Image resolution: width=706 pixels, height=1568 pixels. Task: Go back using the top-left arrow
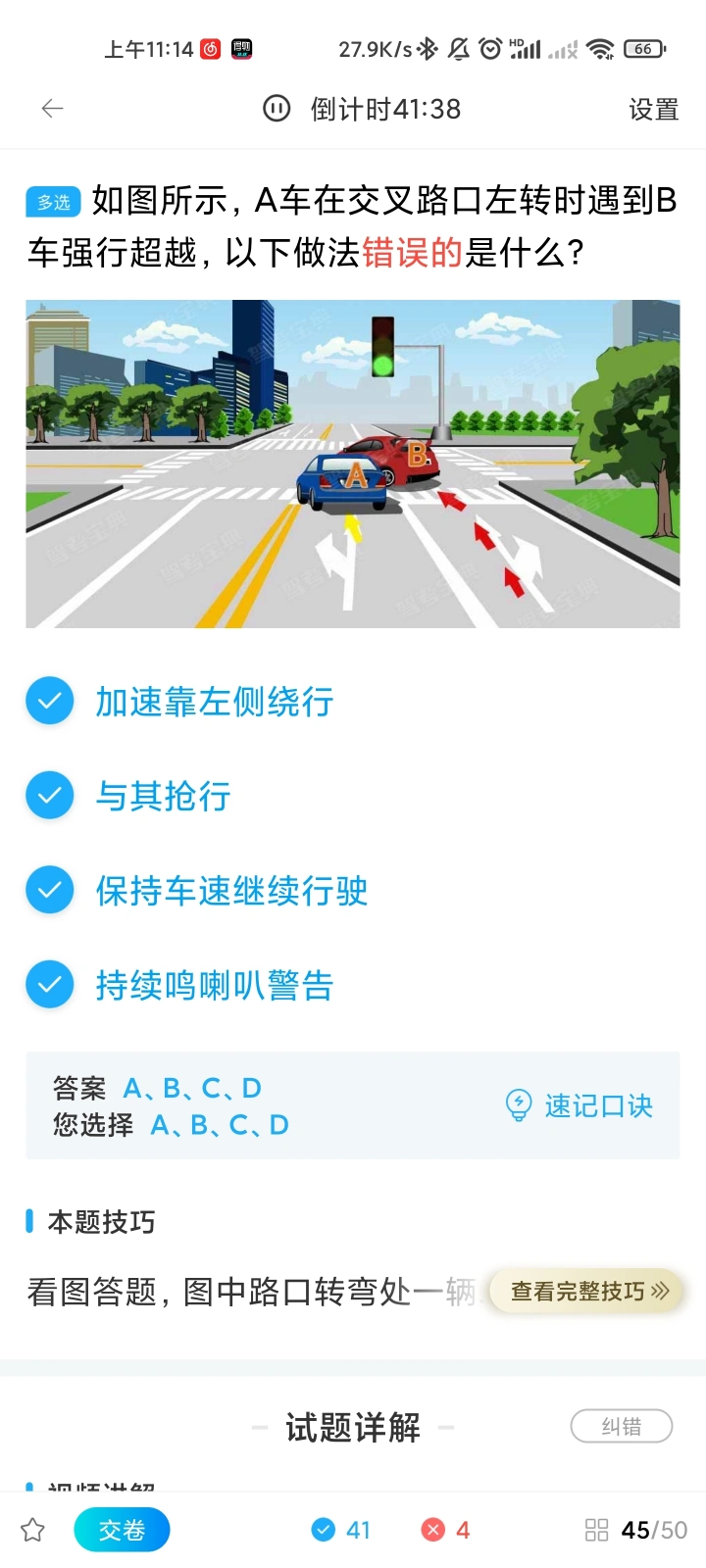click(x=52, y=109)
